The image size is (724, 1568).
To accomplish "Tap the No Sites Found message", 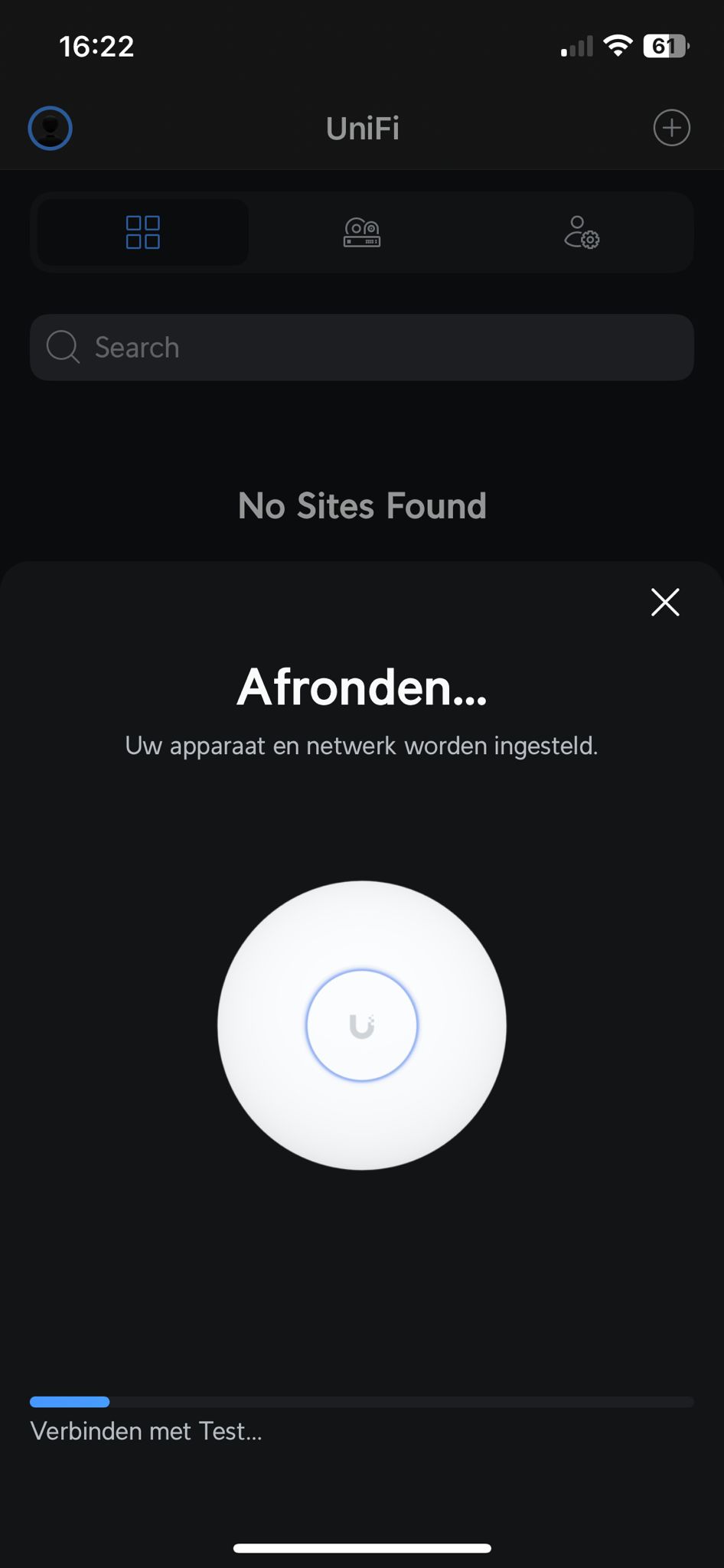I will (x=361, y=505).
